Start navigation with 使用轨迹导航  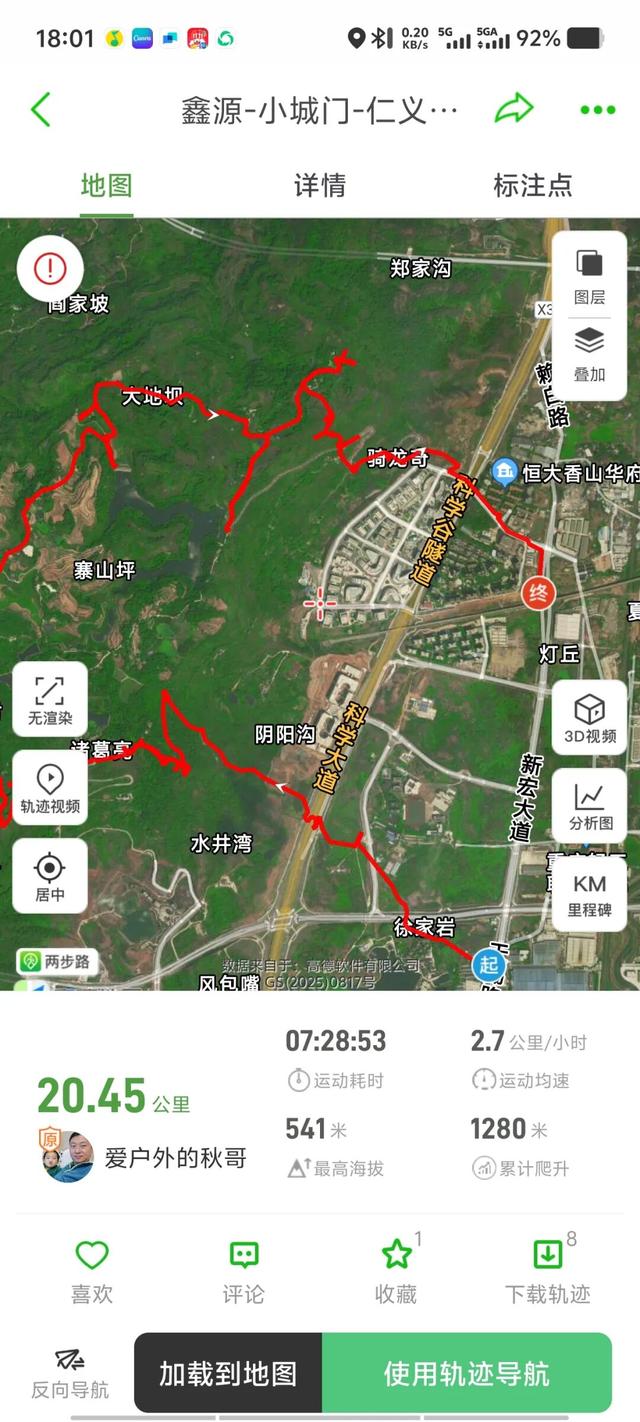466,1373
